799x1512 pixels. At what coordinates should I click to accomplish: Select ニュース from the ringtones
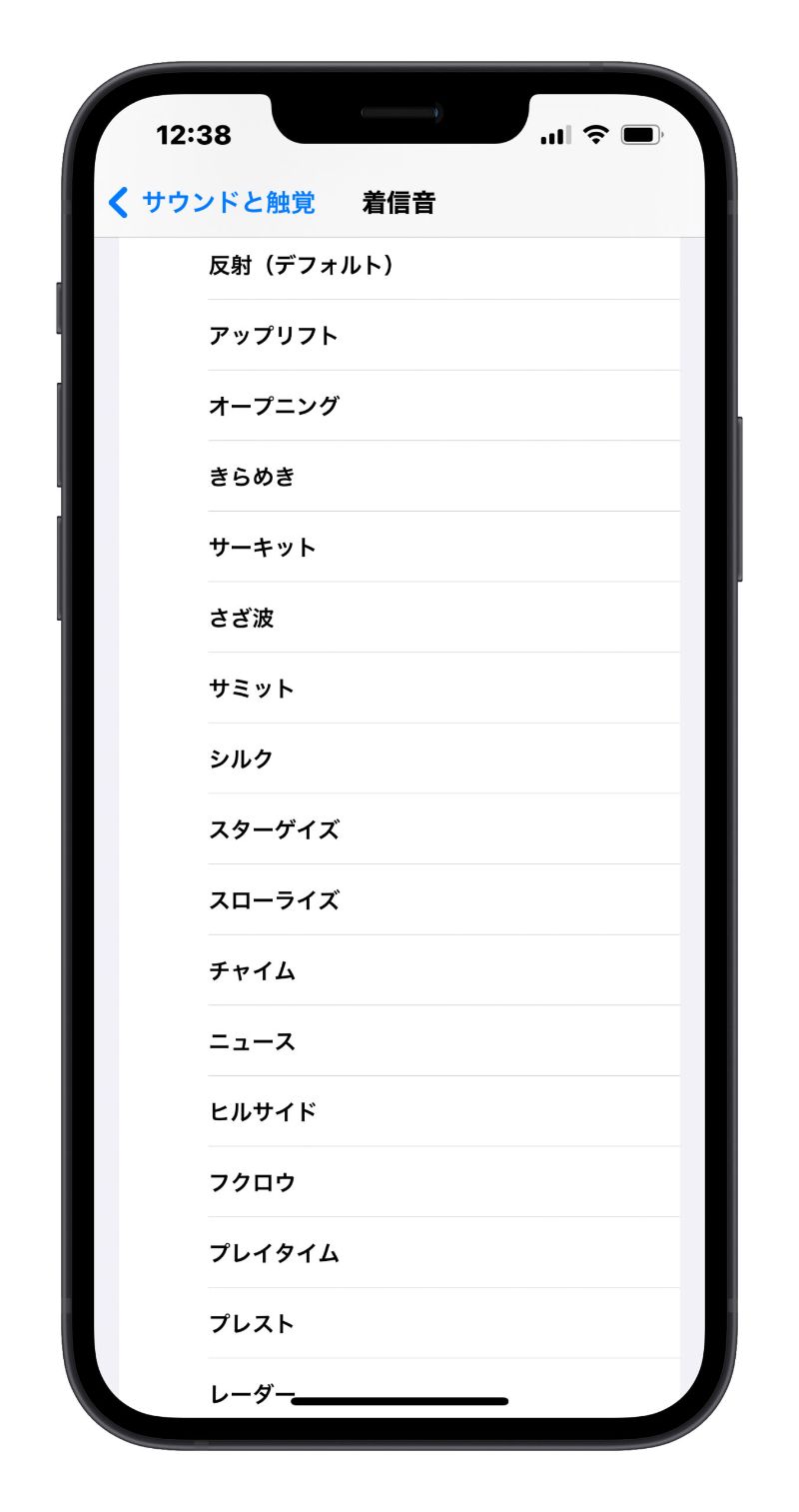point(399,1041)
